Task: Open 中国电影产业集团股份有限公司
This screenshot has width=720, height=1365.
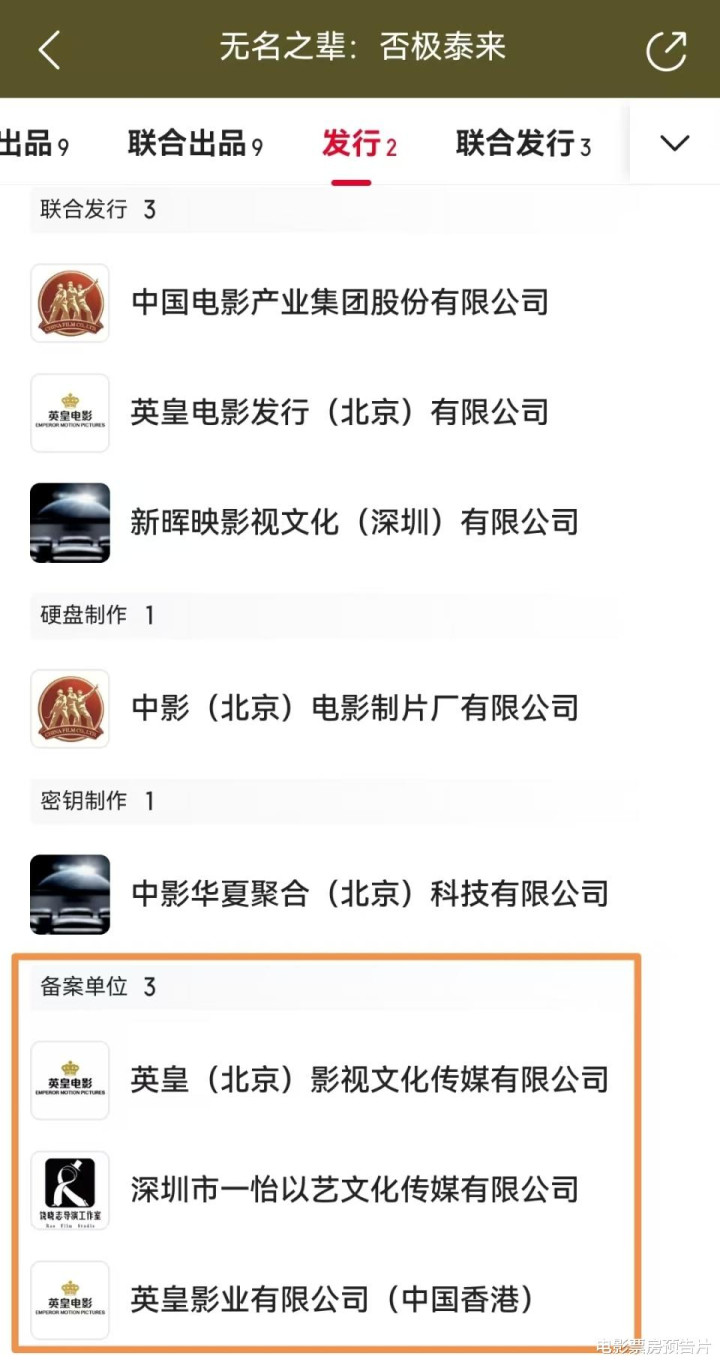Action: click(360, 303)
